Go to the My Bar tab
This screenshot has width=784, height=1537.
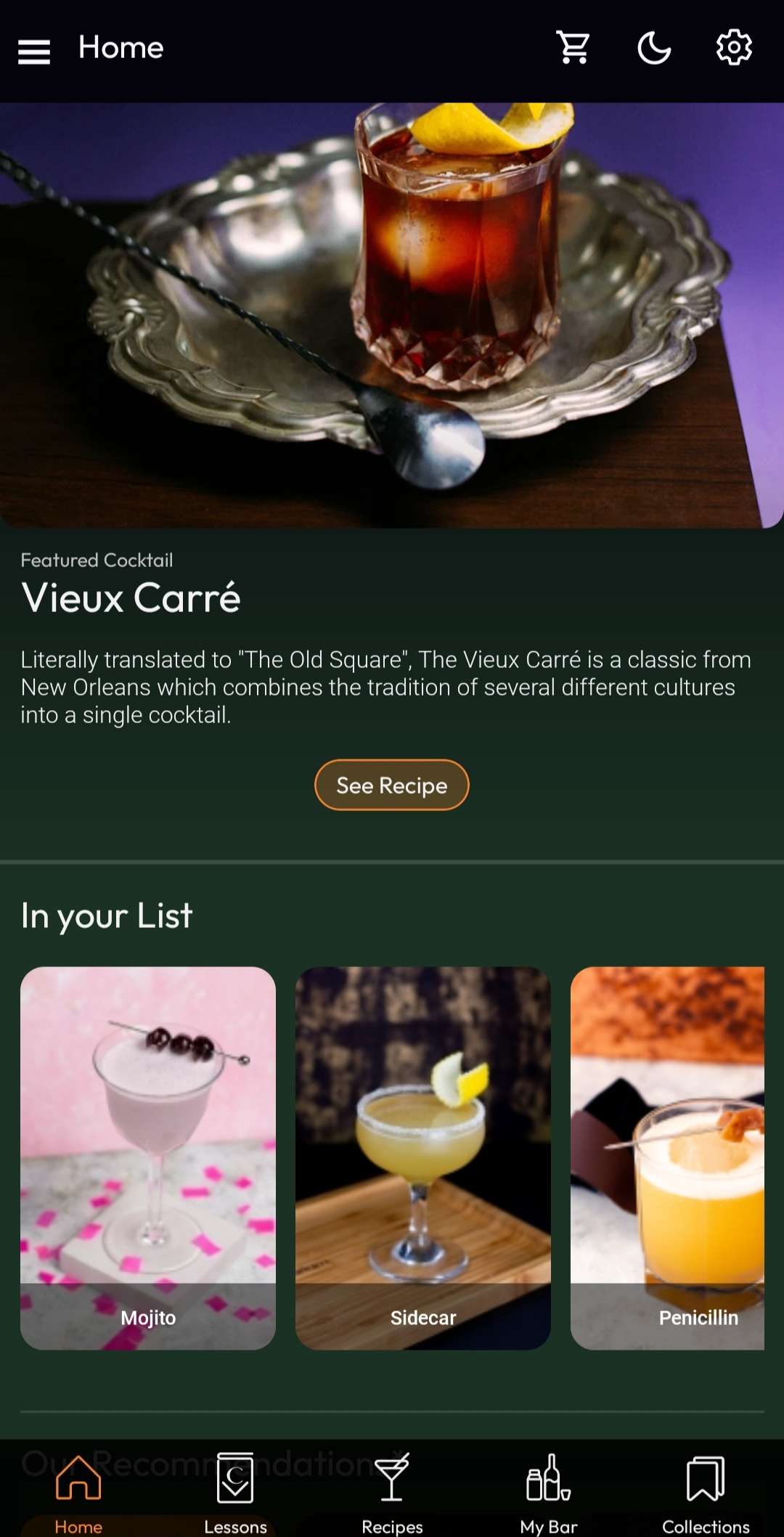pyautogui.click(x=549, y=1492)
